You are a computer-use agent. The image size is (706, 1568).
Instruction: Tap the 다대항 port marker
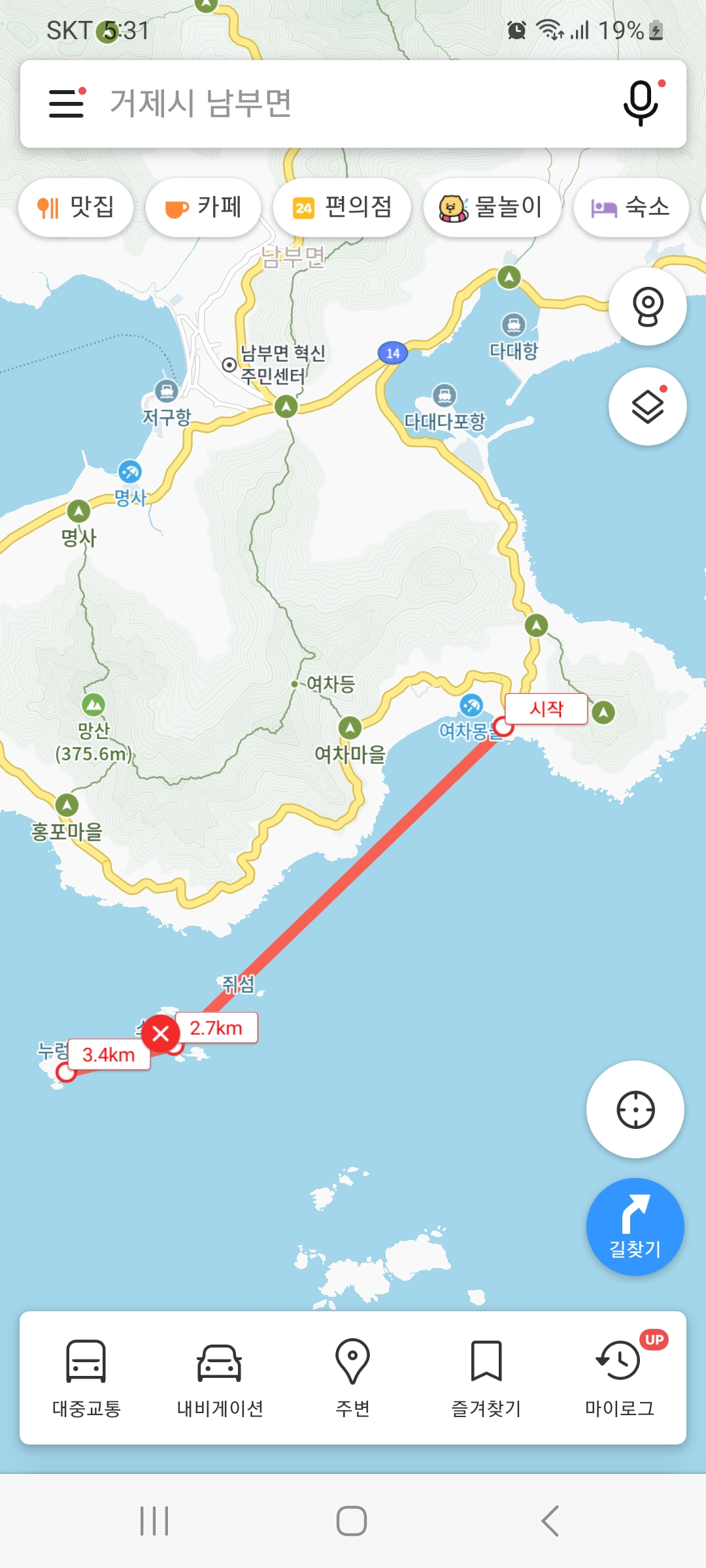click(514, 325)
